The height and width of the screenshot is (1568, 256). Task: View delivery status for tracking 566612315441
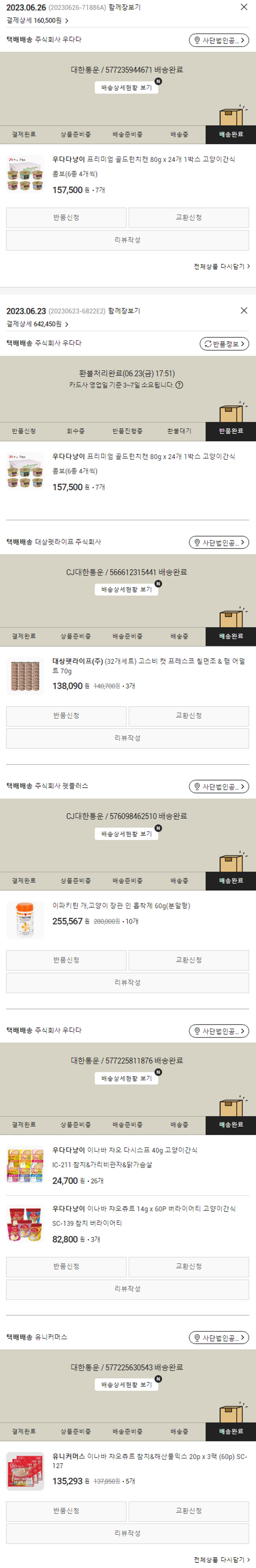[127, 589]
